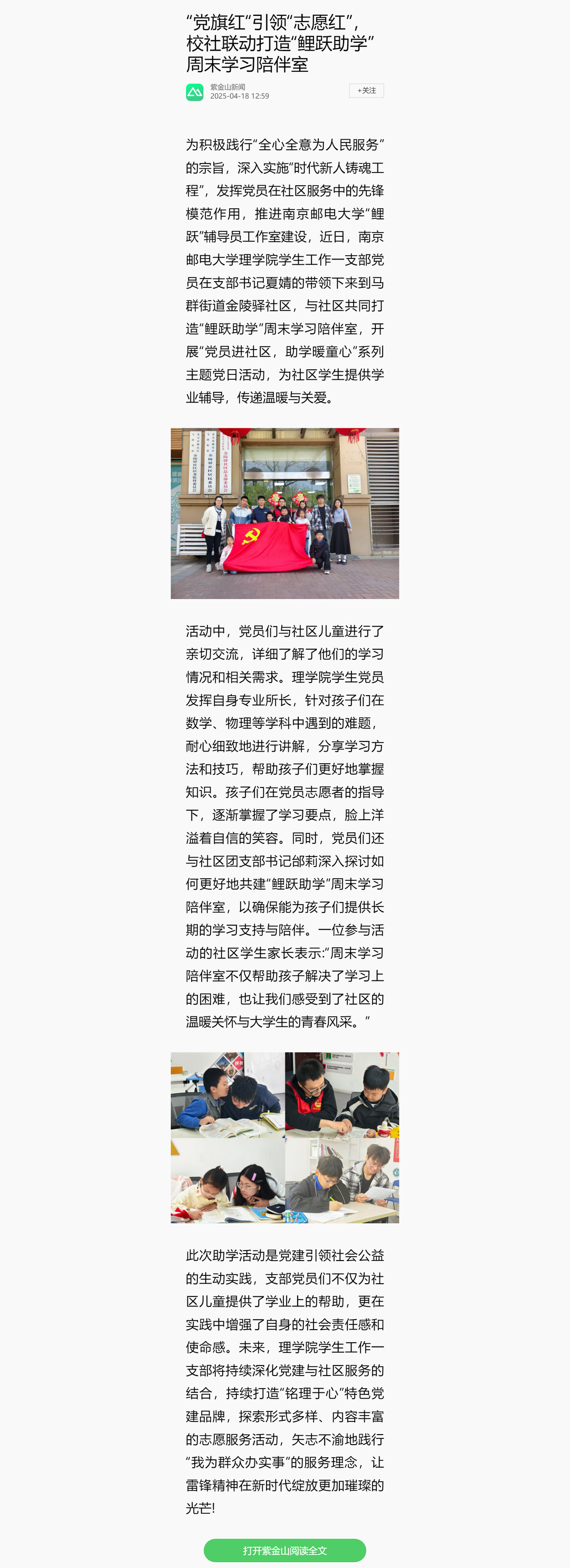
Task: View the group photo with the red flag
Action: coord(284,513)
